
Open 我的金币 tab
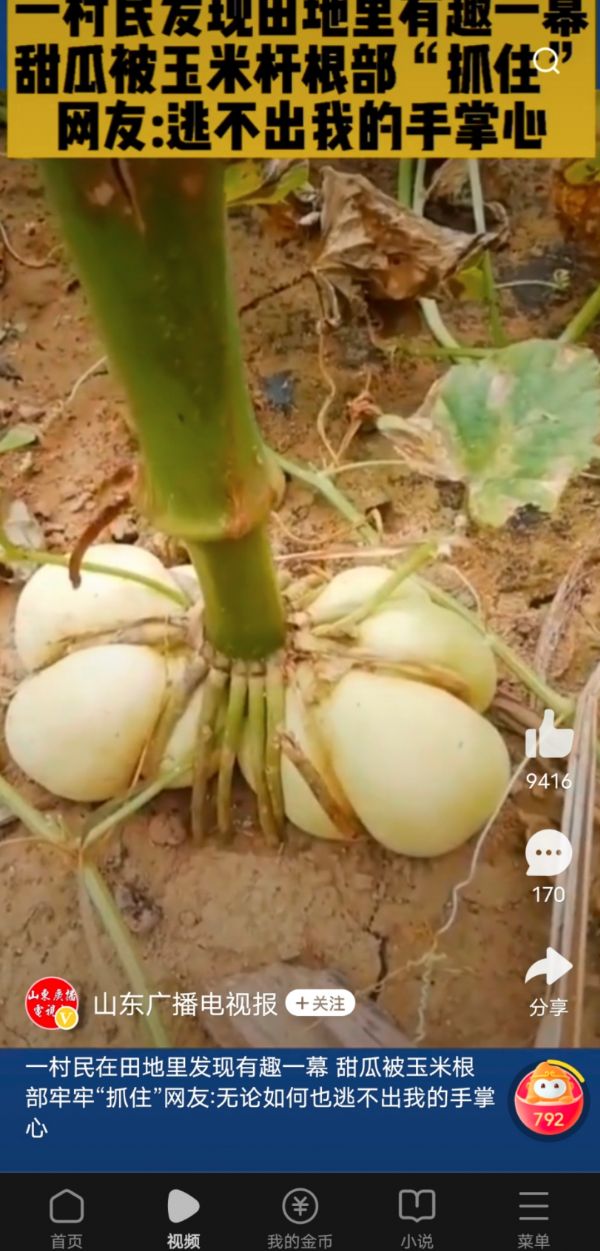(300, 1217)
